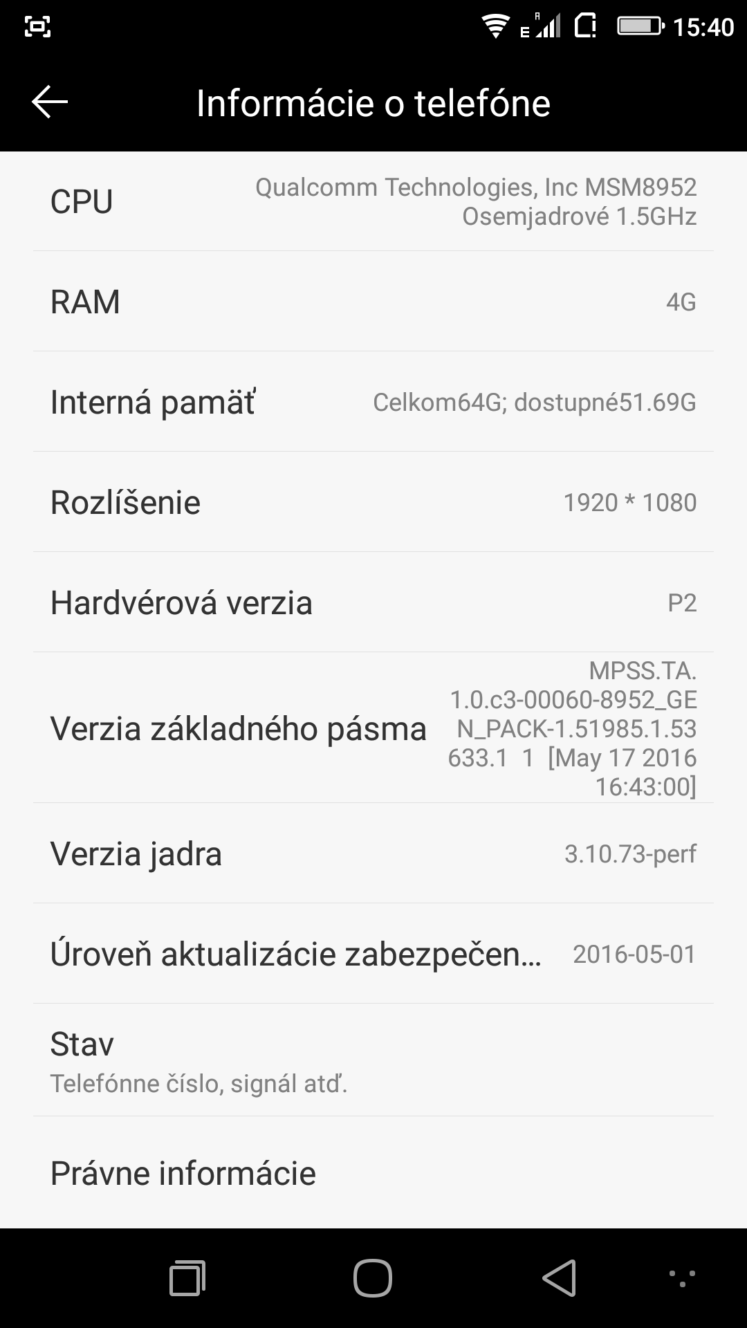Screen dimensions: 747x1328
Task: Tap the Verzia jadra row
Action: (373, 853)
